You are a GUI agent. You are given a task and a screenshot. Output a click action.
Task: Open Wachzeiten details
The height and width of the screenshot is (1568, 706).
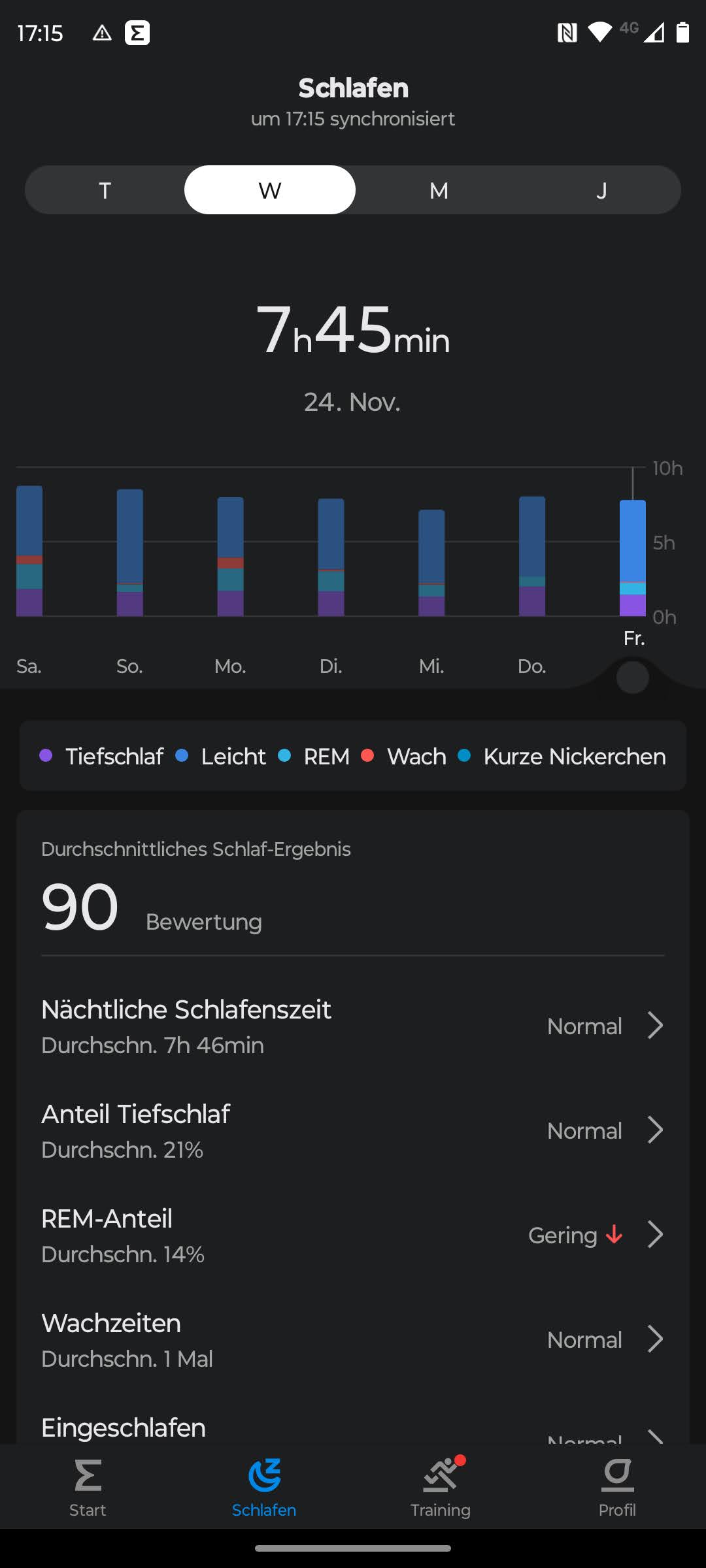click(x=353, y=1340)
